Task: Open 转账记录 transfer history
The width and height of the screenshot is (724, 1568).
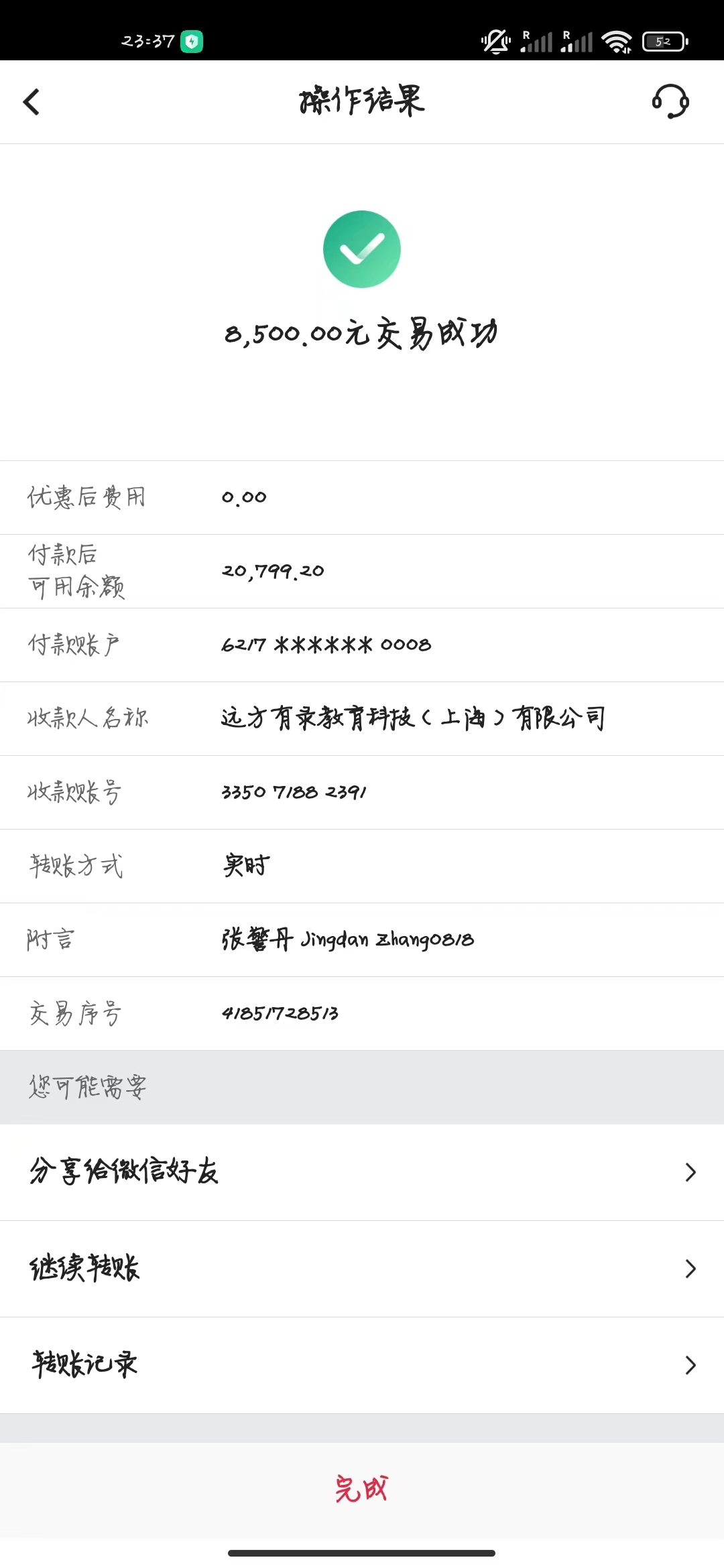Action: coord(362,1365)
